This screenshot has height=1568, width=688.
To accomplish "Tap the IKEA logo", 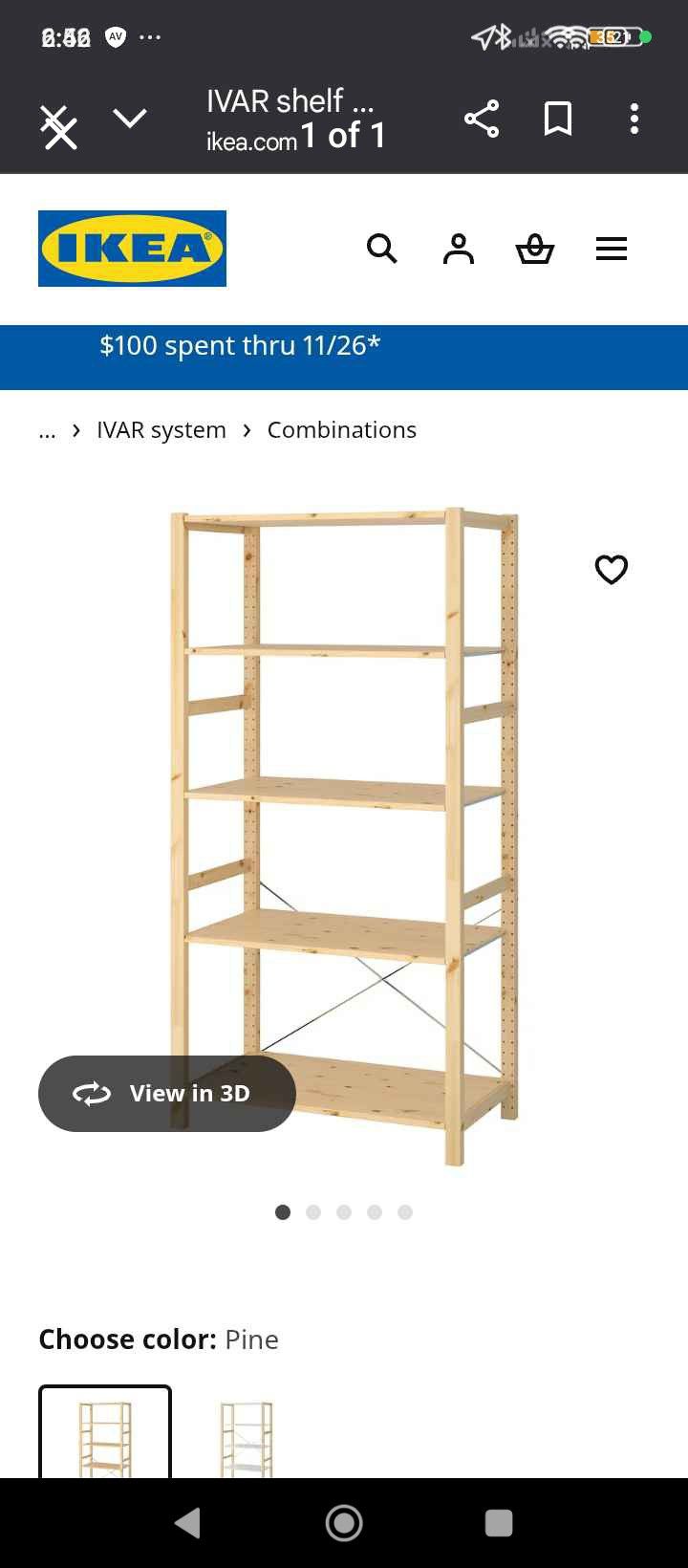I will tap(132, 248).
